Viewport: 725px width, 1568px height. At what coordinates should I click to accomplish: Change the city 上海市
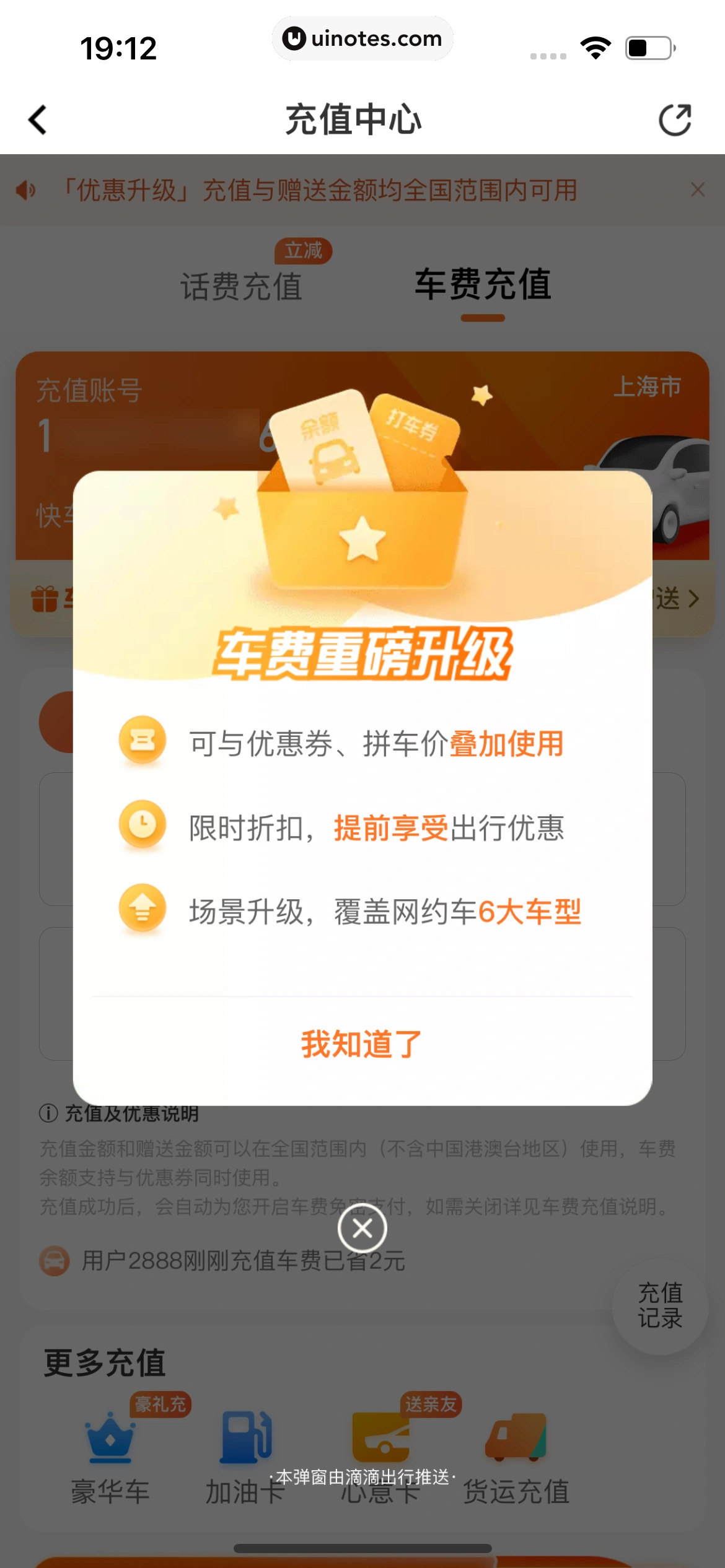click(647, 386)
